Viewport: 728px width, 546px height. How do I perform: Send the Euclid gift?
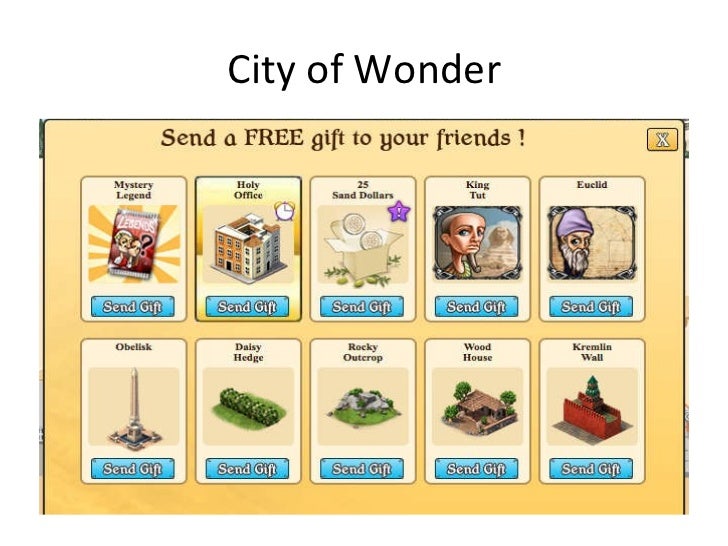pyautogui.click(x=592, y=306)
